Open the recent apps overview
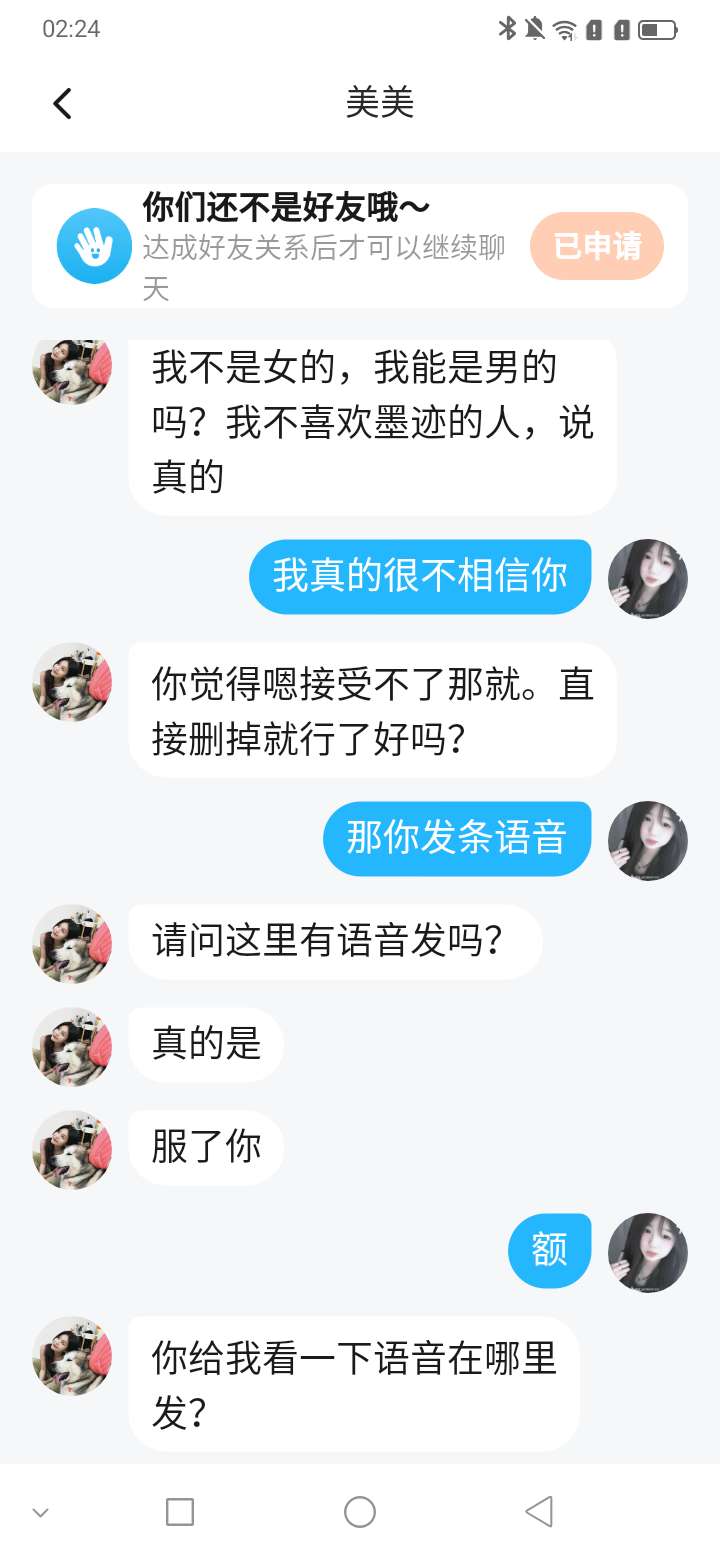This screenshot has height=1560, width=720. pyautogui.click(x=180, y=1512)
